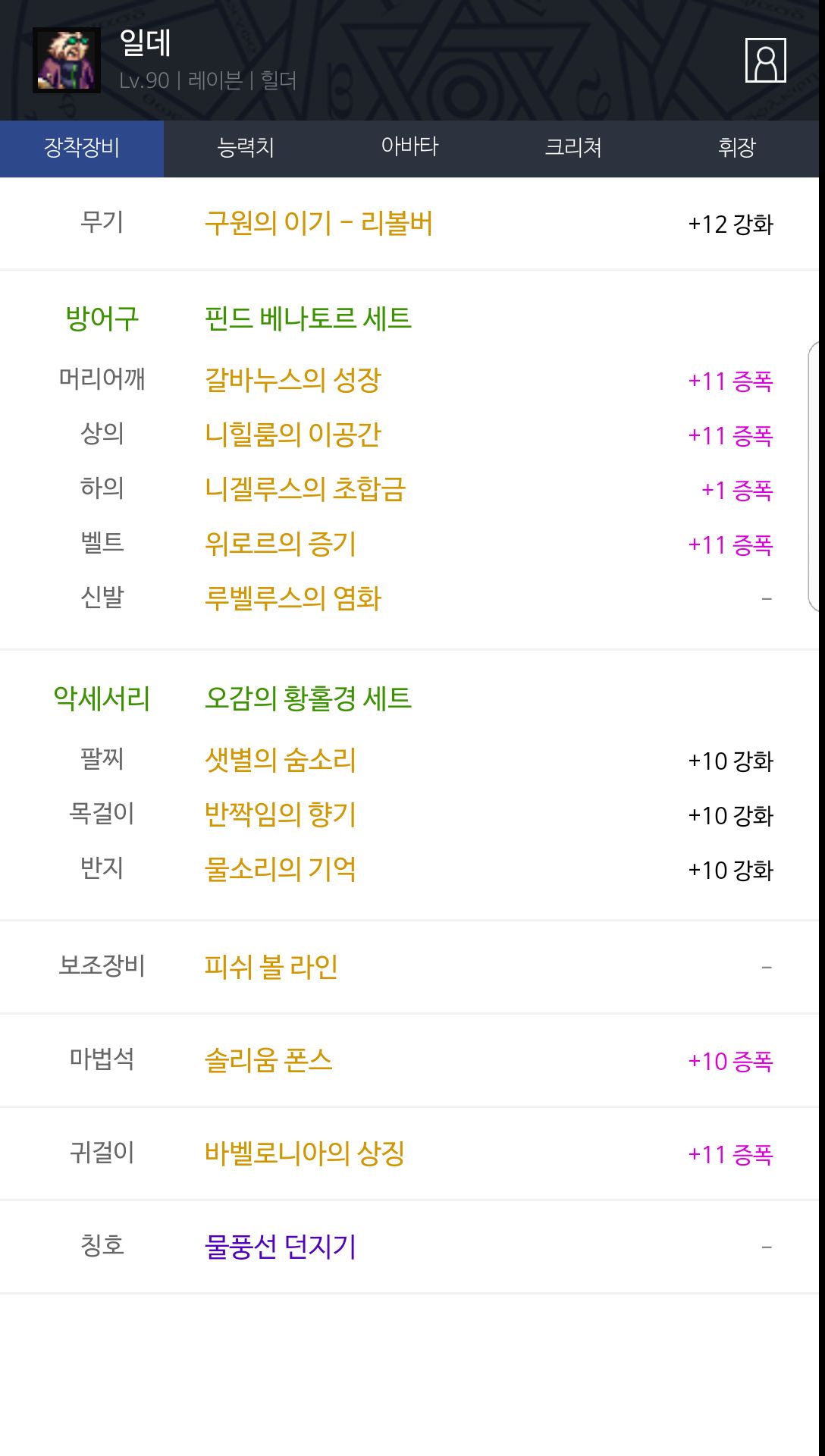
Task: View belt item 위로르의 증기
Action: (x=281, y=544)
